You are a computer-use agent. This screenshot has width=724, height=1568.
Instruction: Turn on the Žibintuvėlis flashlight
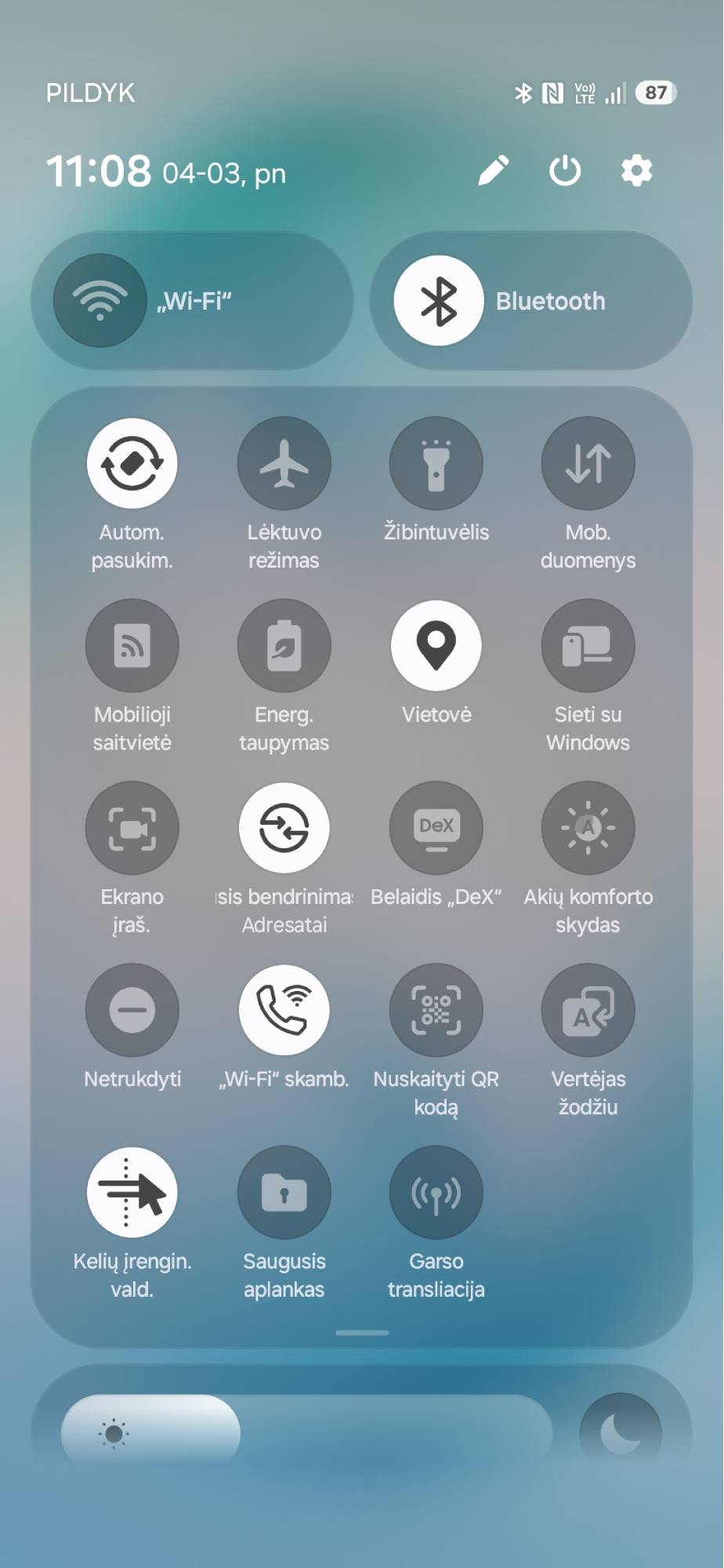click(x=436, y=463)
